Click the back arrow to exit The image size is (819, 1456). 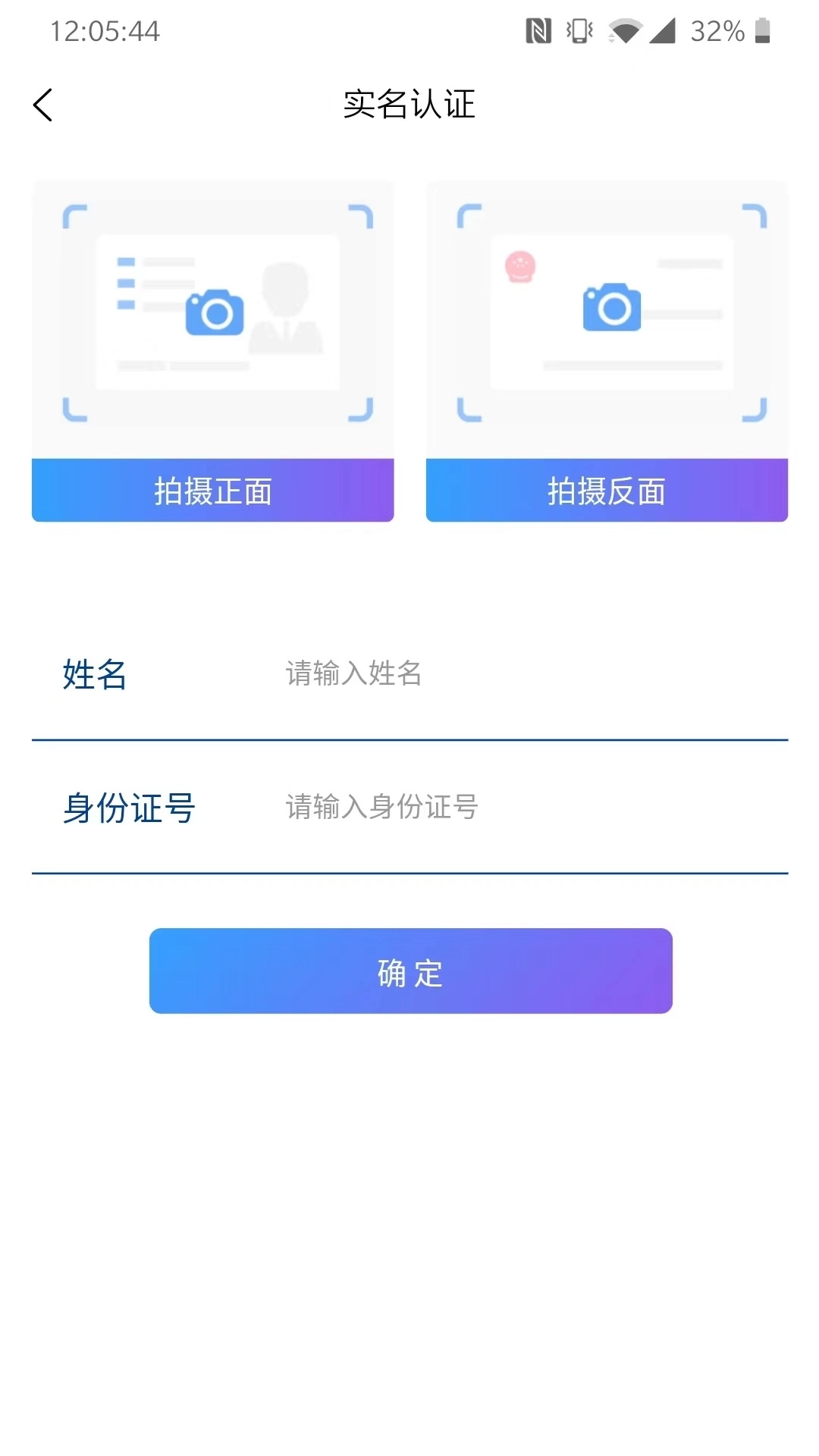(x=43, y=105)
